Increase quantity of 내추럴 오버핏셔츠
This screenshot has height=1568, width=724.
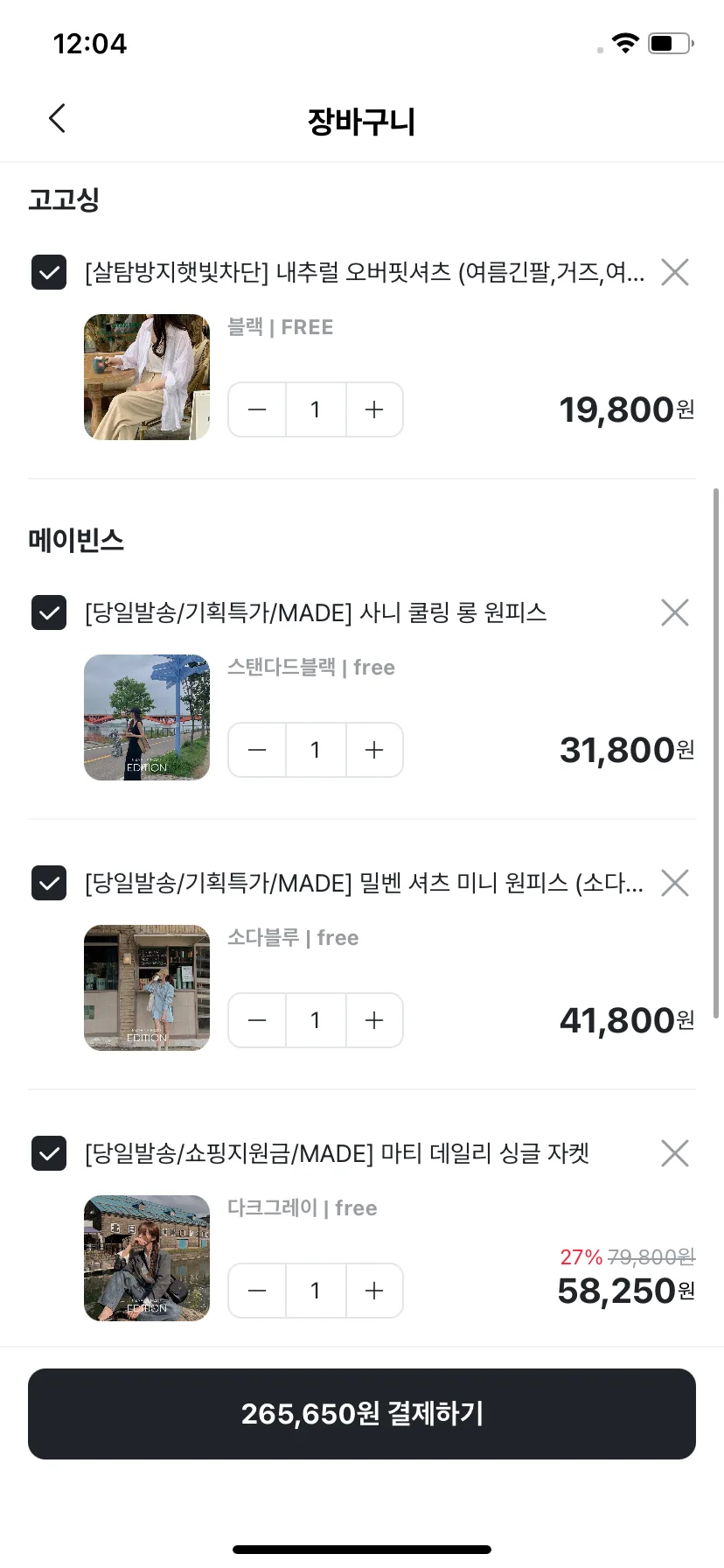(x=374, y=409)
